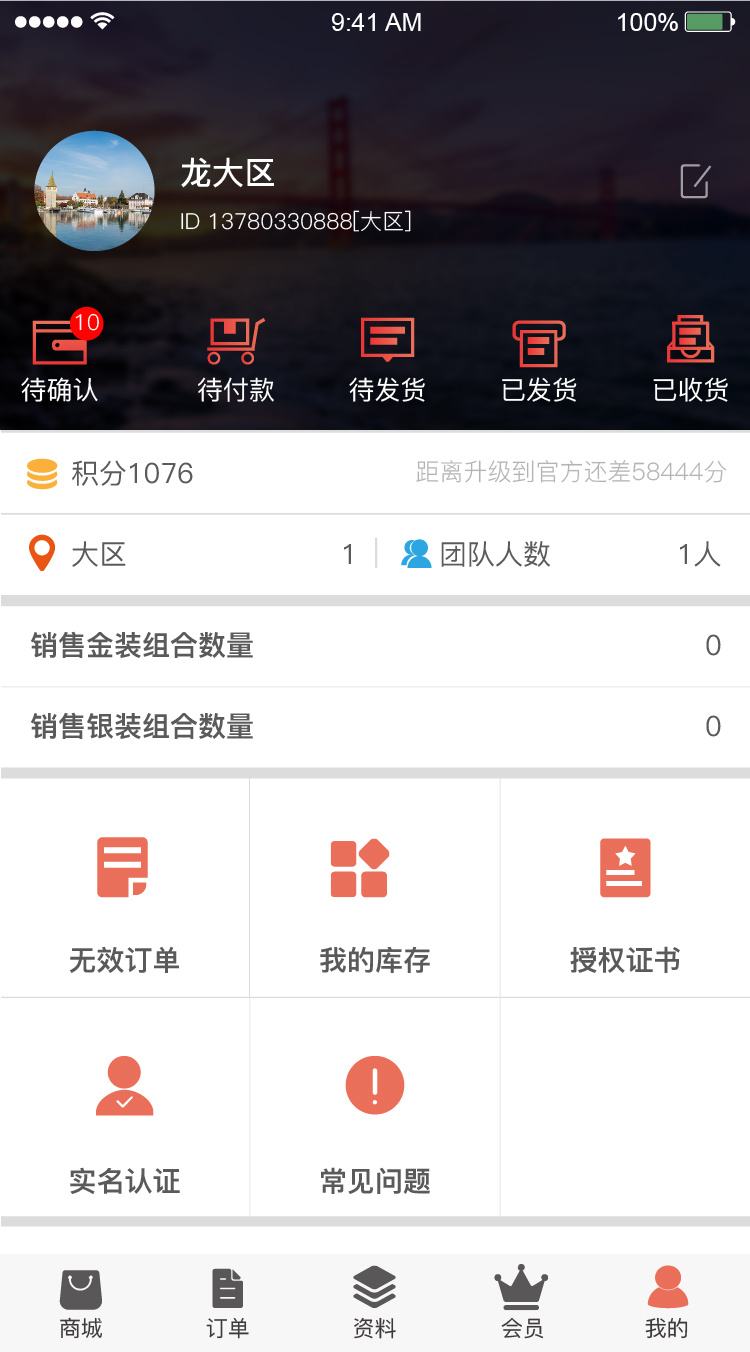
Task: Go to the 会员 tab
Action: coord(522,1303)
